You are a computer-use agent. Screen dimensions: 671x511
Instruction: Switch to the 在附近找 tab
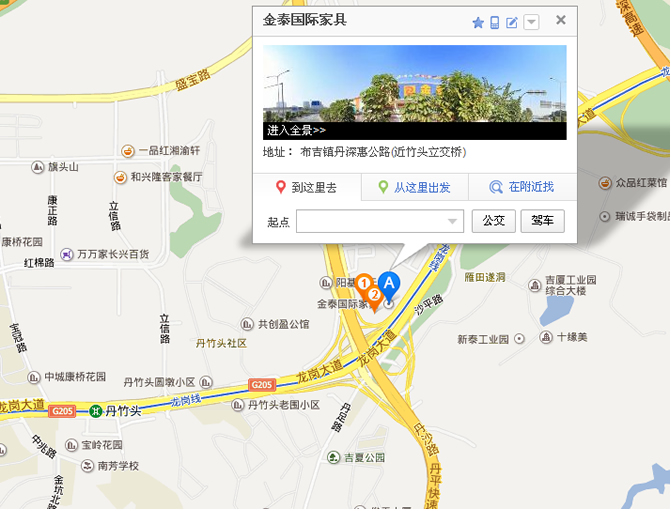(x=519, y=187)
